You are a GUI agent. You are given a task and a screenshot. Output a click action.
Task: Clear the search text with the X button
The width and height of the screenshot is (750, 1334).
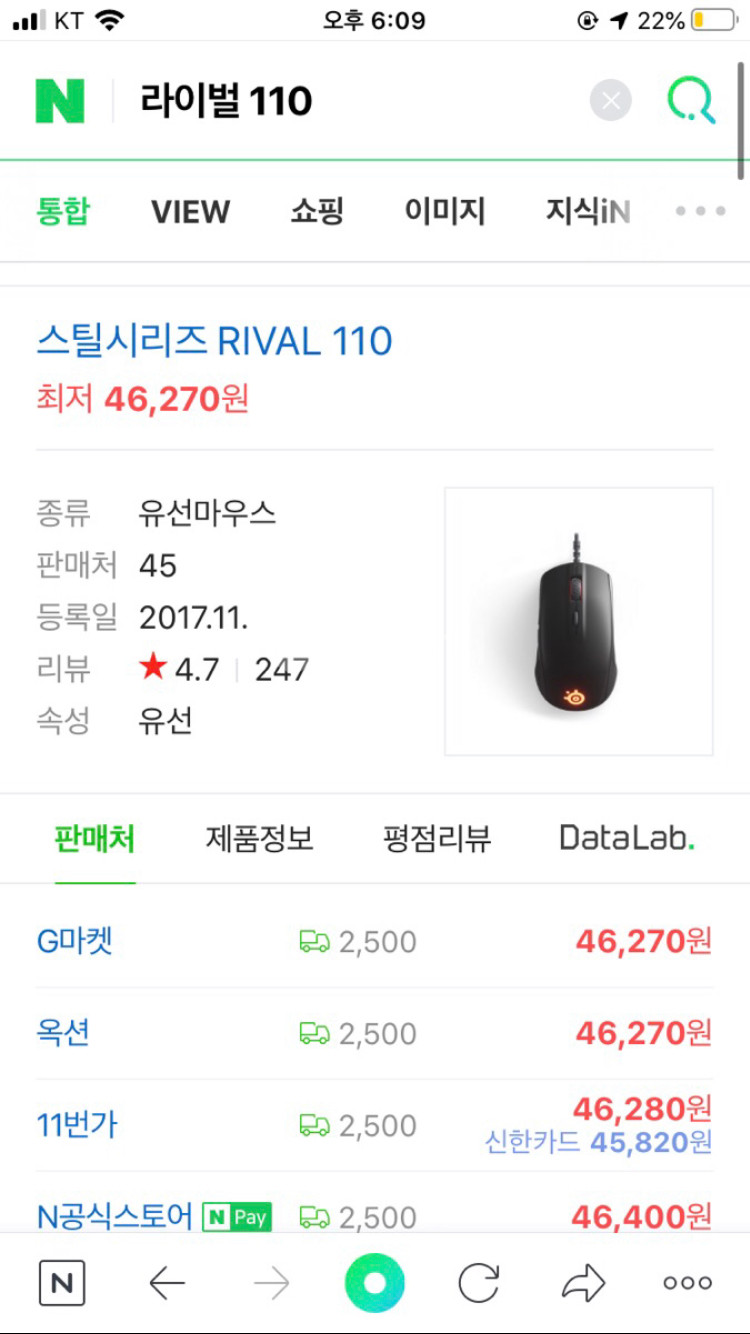click(x=611, y=101)
